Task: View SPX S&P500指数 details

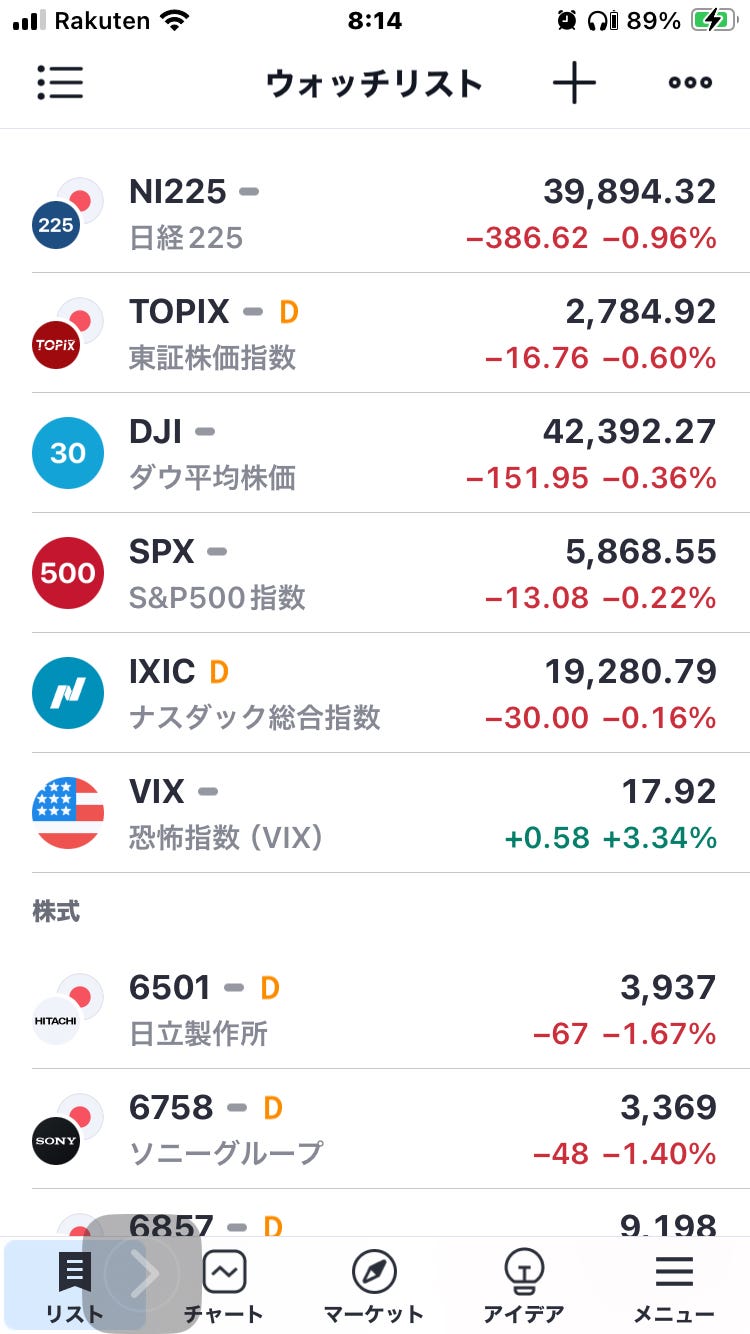Action: click(x=375, y=573)
